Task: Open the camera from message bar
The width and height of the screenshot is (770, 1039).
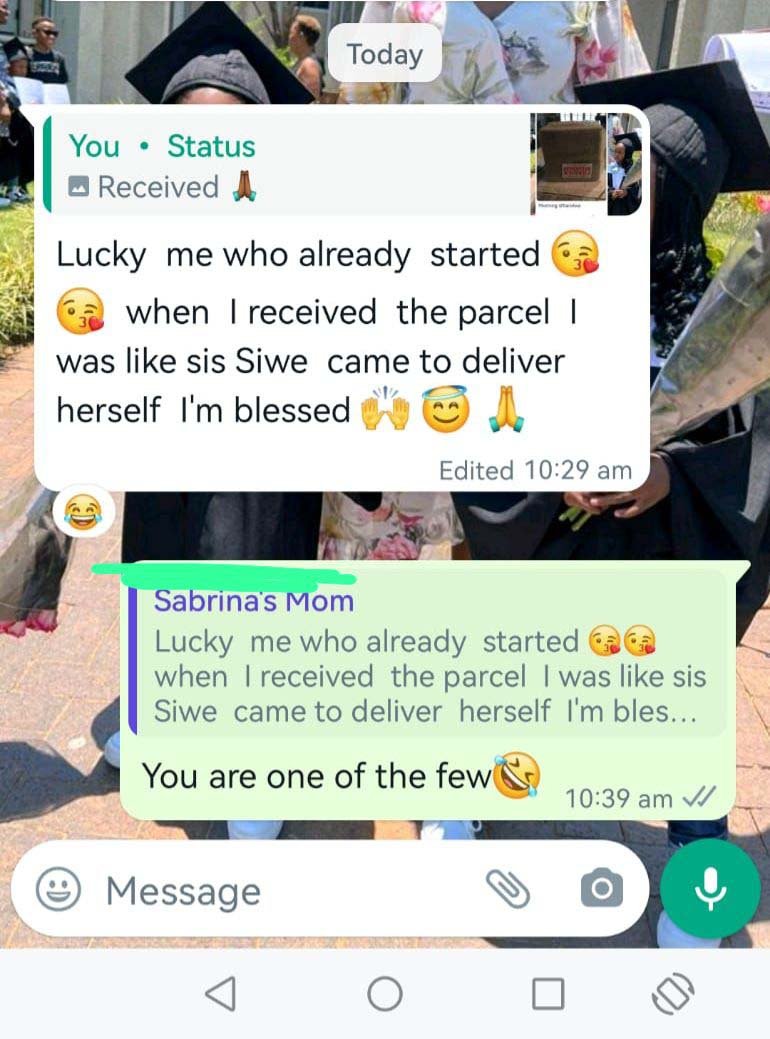Action: [601, 888]
